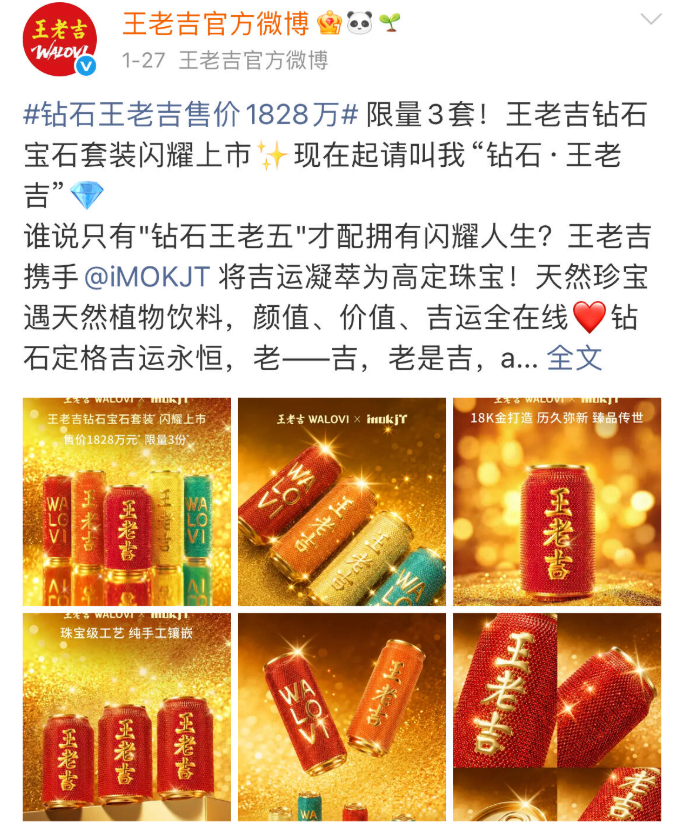Open image captioned 珠宝级工艺 纯手工镶嵌
Image resolution: width=682 pixels, height=829 pixels.
click(x=127, y=715)
